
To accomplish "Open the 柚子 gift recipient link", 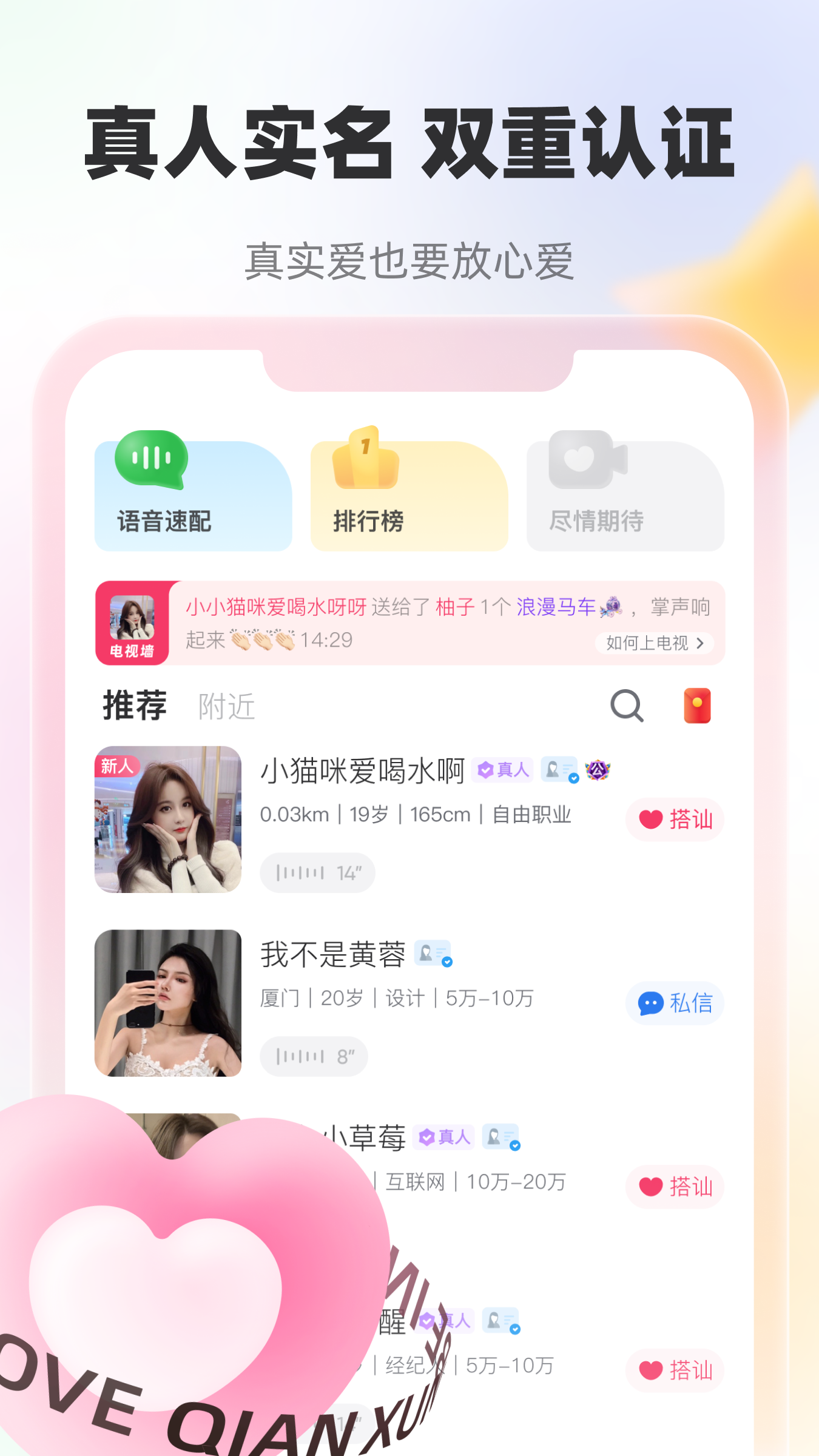I will click(x=454, y=606).
